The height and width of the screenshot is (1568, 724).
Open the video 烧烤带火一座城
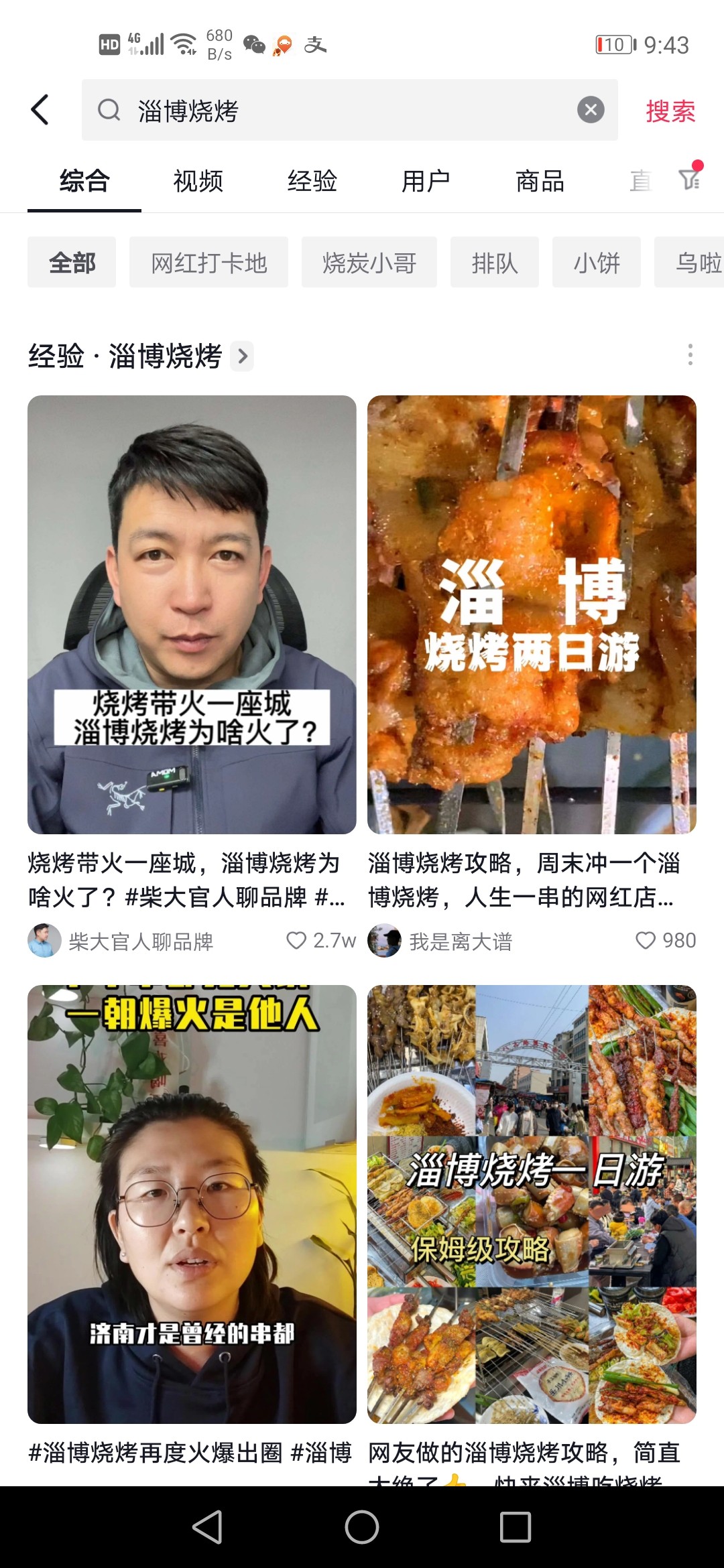(x=192, y=614)
